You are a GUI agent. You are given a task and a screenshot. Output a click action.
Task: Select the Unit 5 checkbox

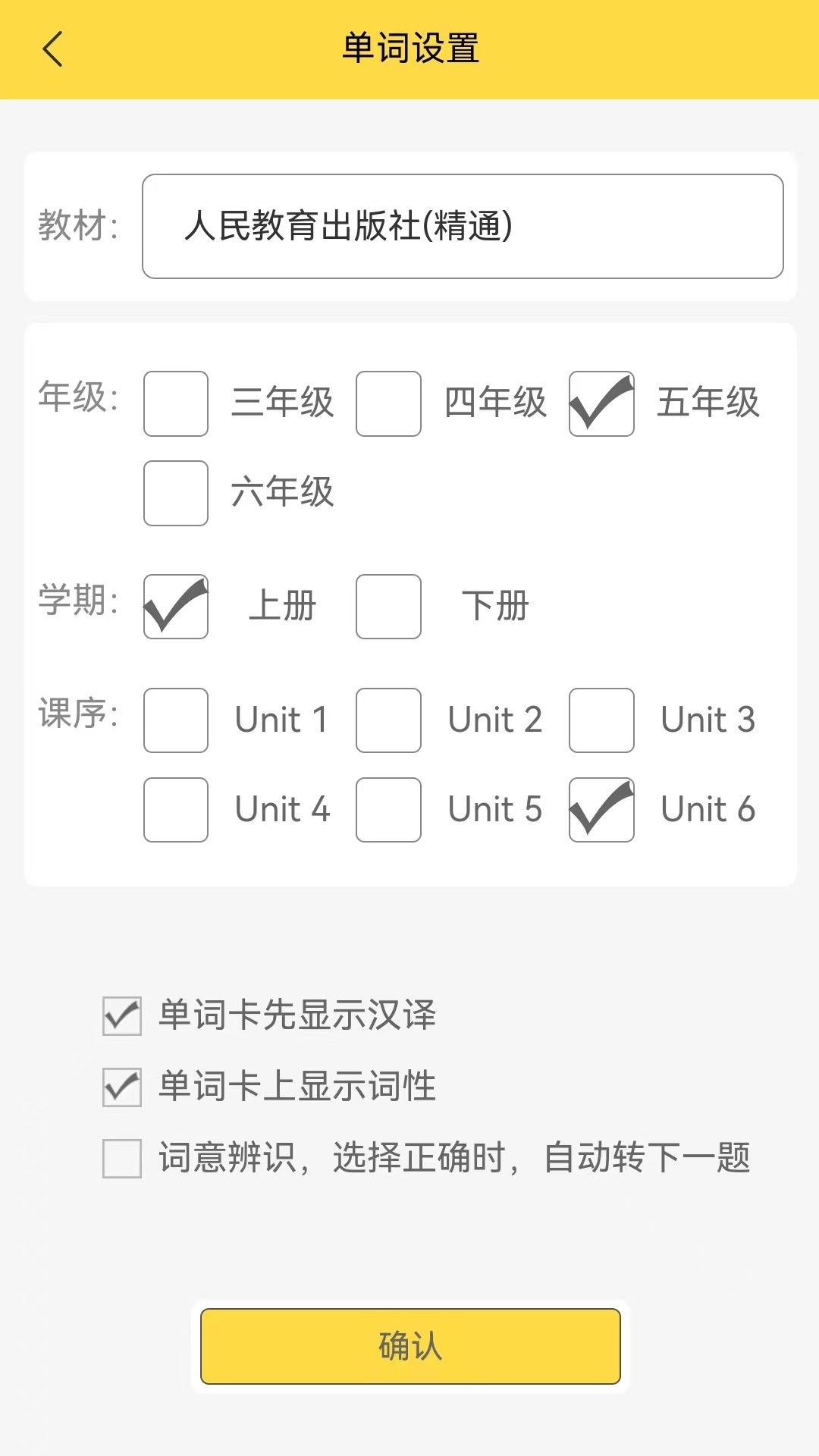click(388, 810)
